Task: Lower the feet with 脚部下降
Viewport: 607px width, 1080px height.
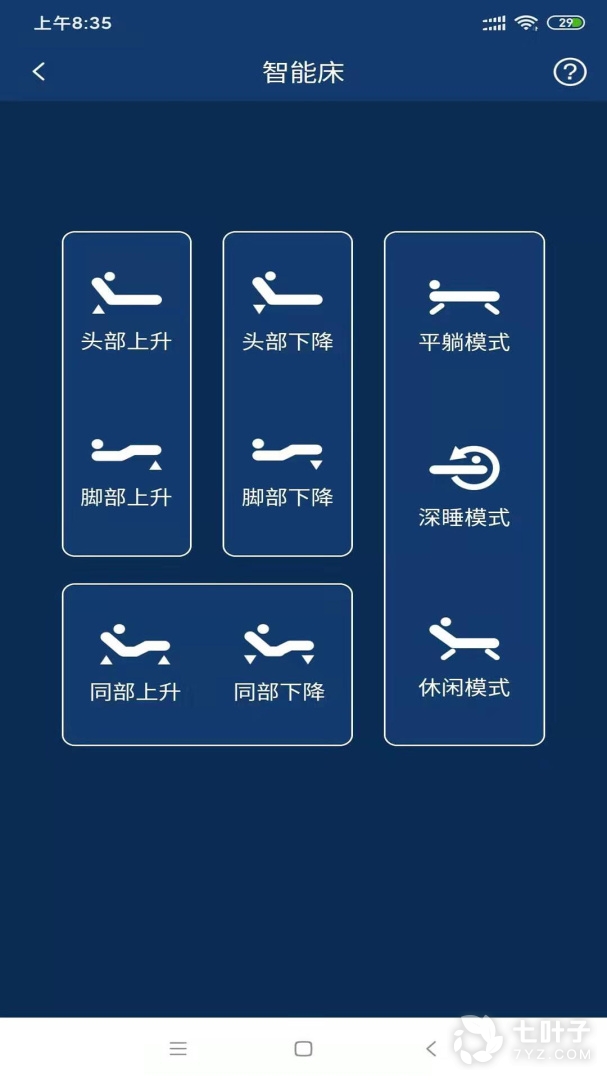Action: (287, 468)
